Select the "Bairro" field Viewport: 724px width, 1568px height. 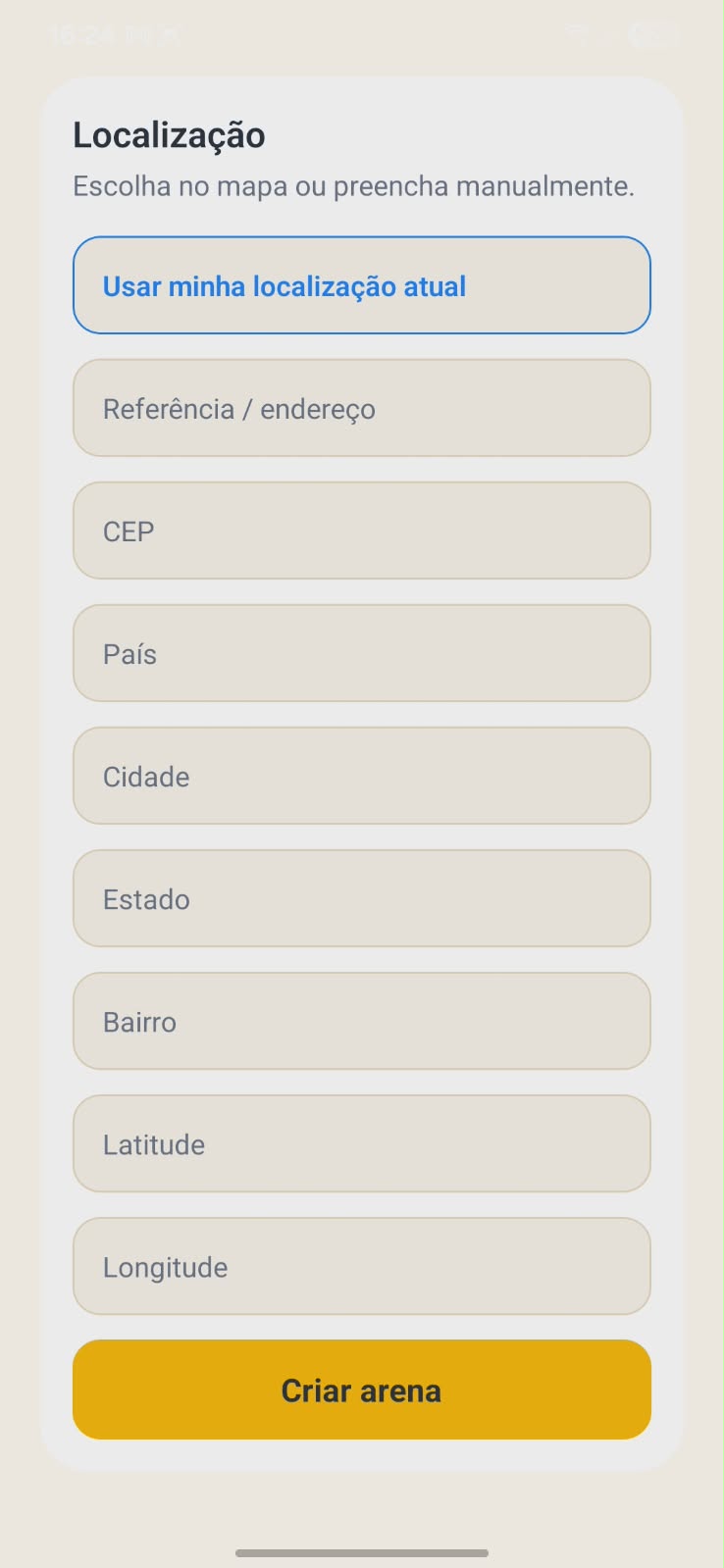361,1021
